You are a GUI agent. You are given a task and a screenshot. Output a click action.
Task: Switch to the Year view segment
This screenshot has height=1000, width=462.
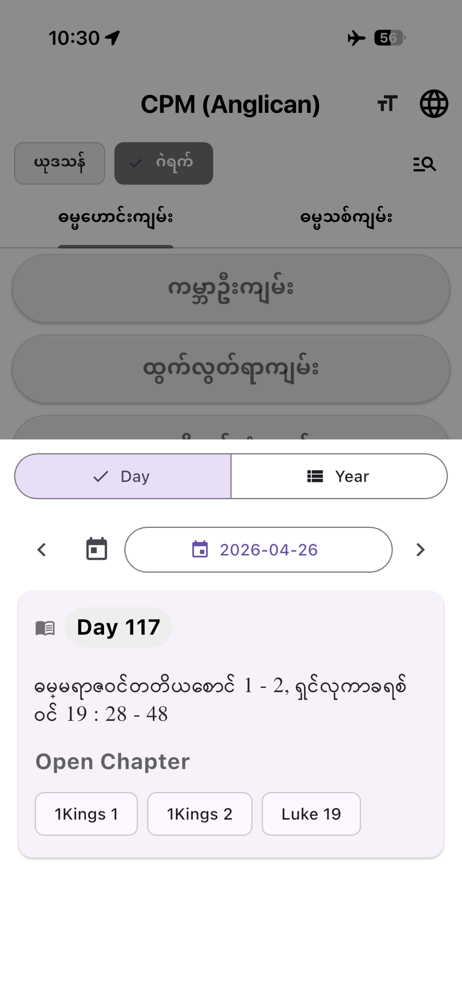[x=339, y=476]
